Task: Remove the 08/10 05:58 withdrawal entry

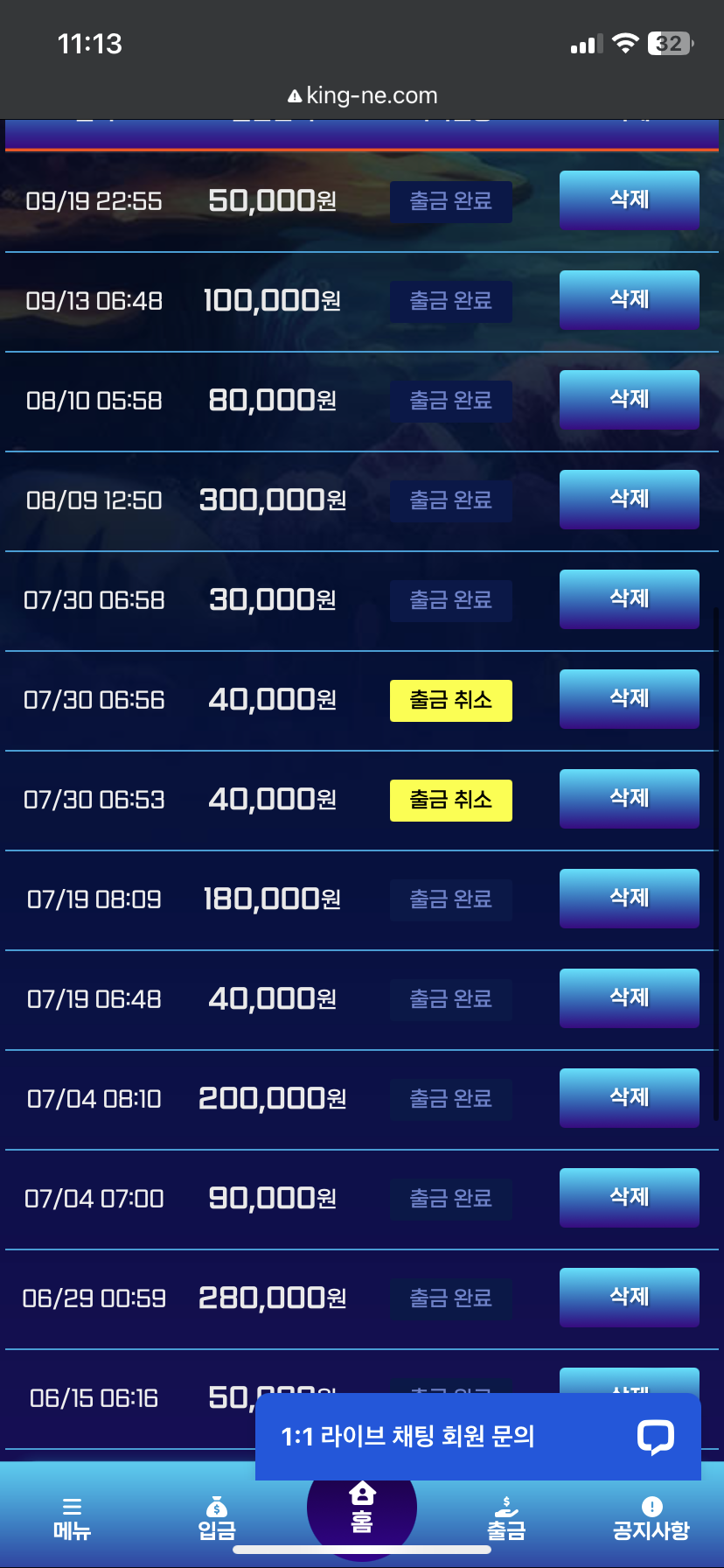Action: click(x=630, y=400)
